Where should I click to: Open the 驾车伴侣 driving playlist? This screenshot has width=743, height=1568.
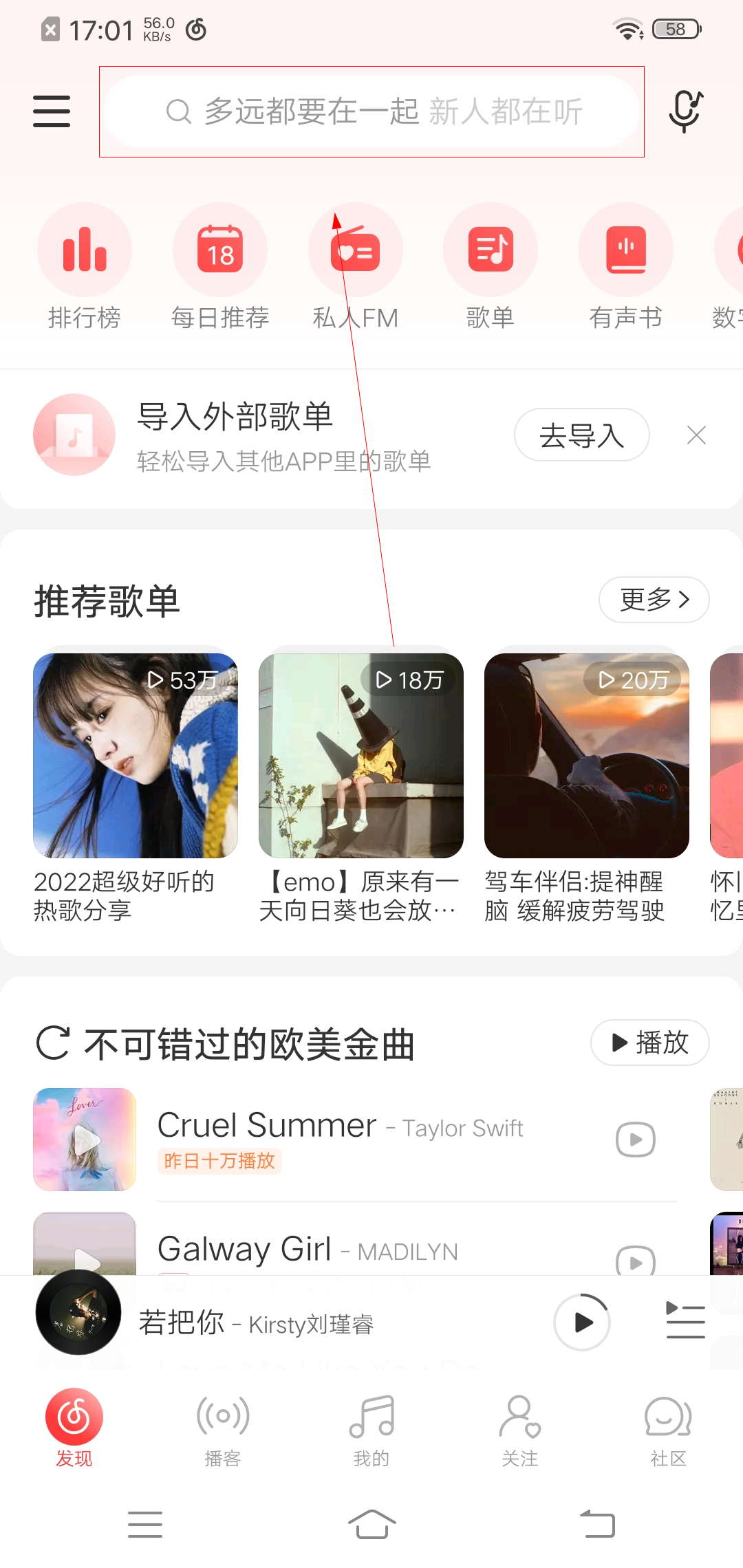[586, 755]
